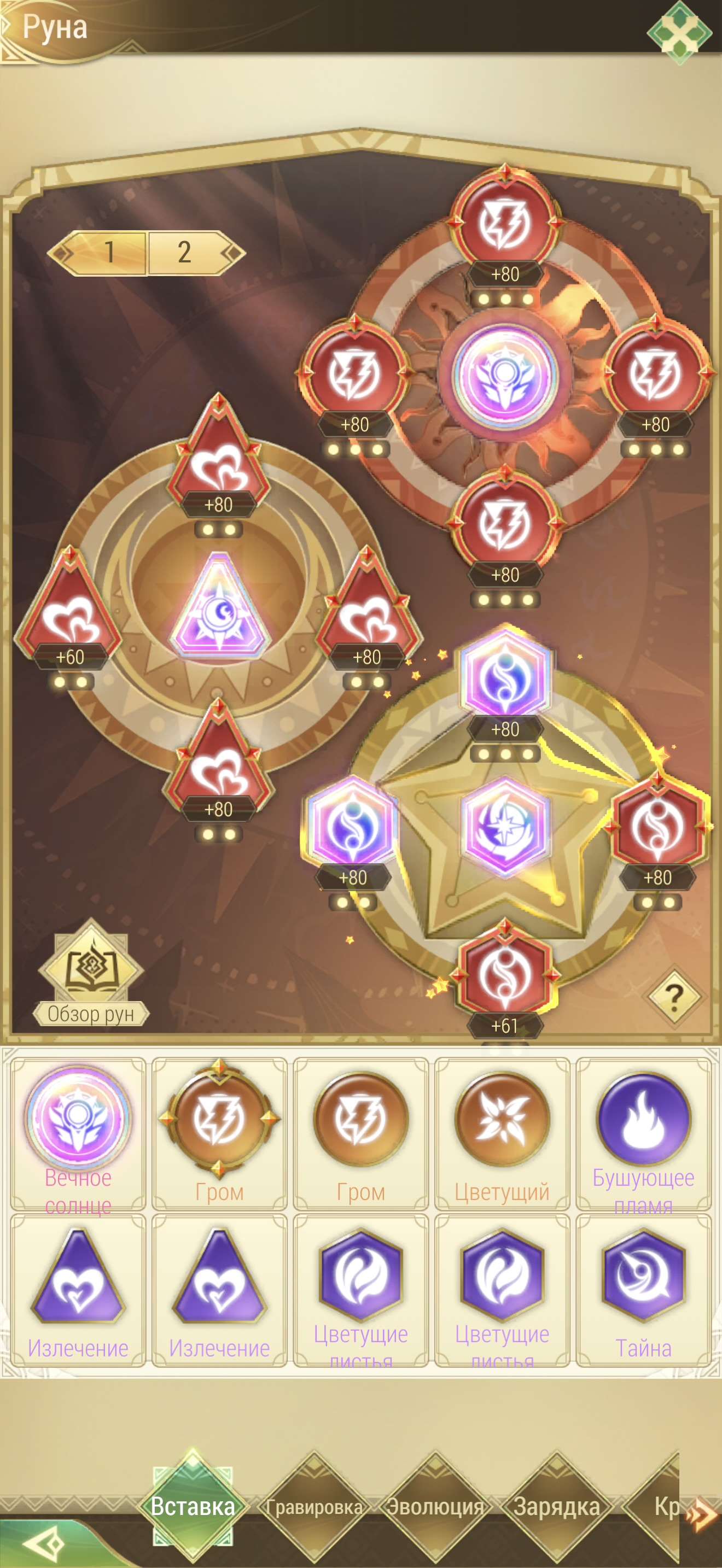The width and height of the screenshot is (722, 1568).
Task: Tap the central sun rune slot
Action: (x=504, y=373)
